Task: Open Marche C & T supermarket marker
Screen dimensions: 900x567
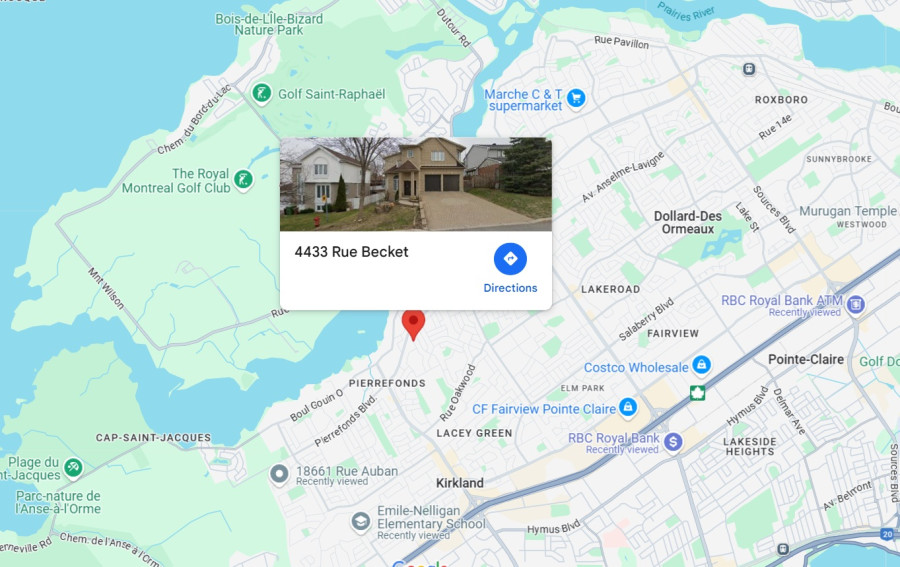Action: click(x=576, y=98)
